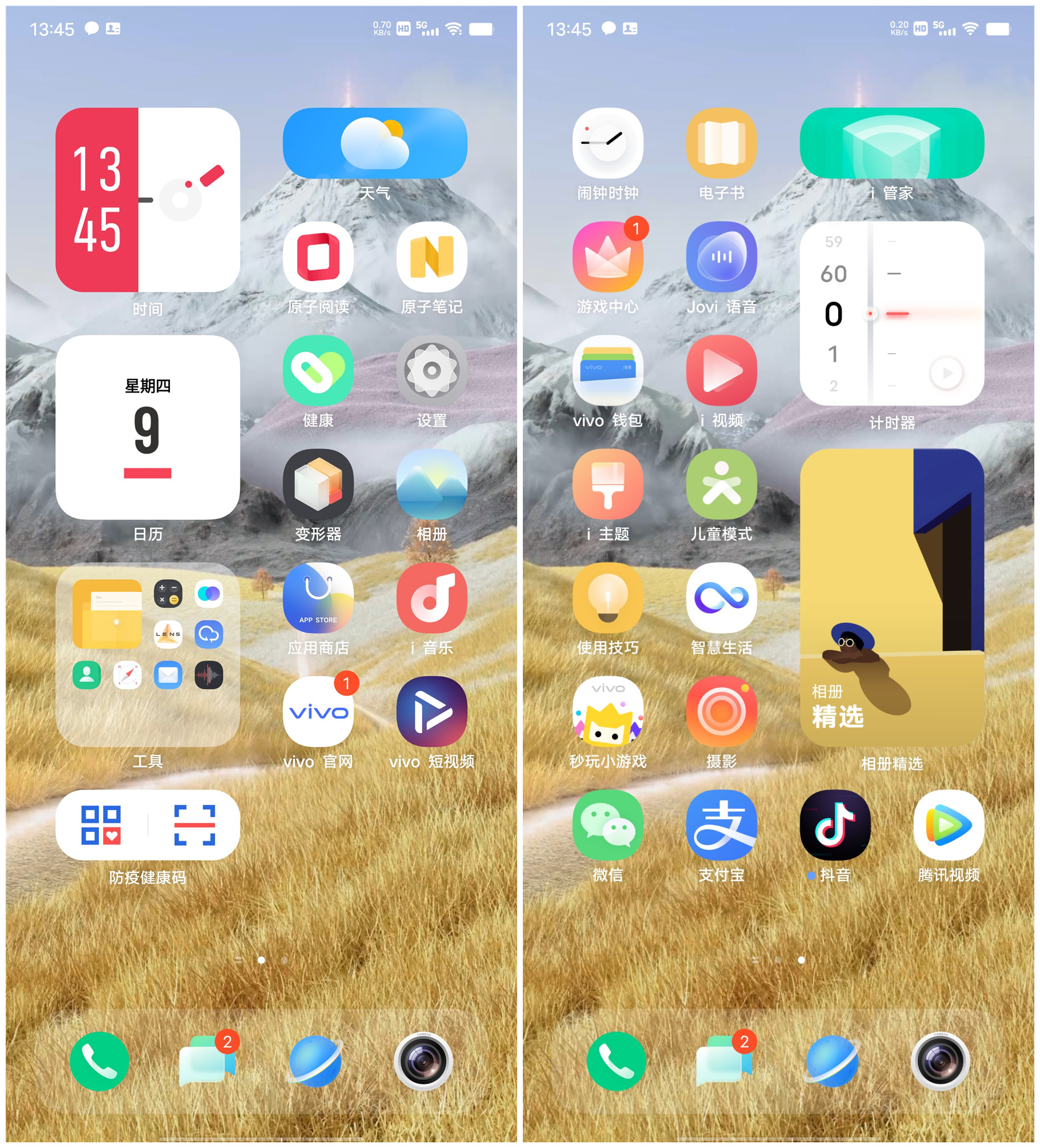Start the 计时器 timer play button
This screenshot has height=1148, width=1040.
pyautogui.click(x=946, y=373)
